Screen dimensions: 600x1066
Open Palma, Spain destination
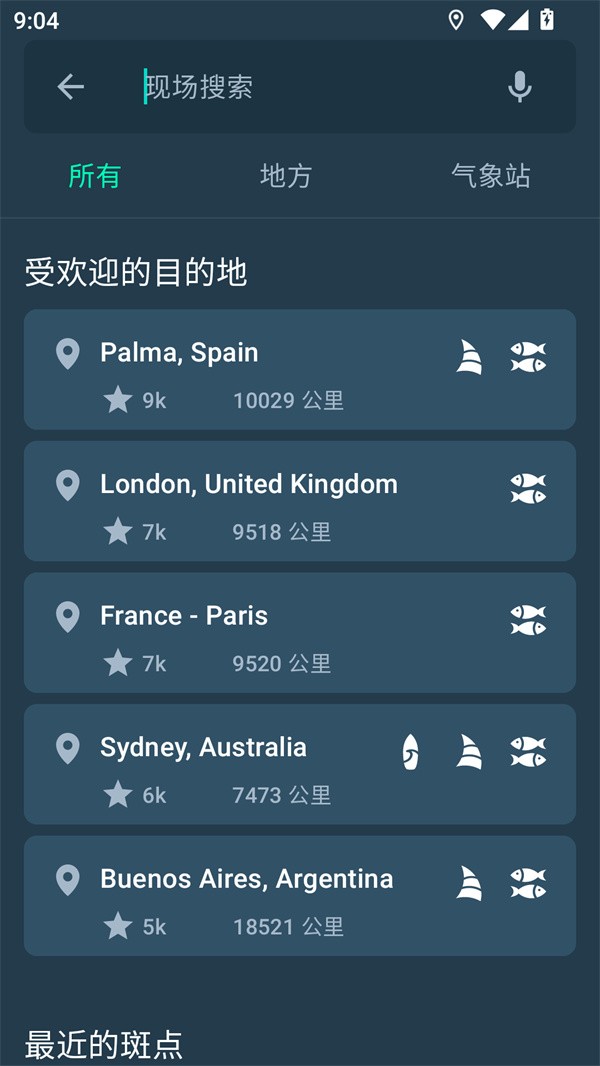point(250,369)
